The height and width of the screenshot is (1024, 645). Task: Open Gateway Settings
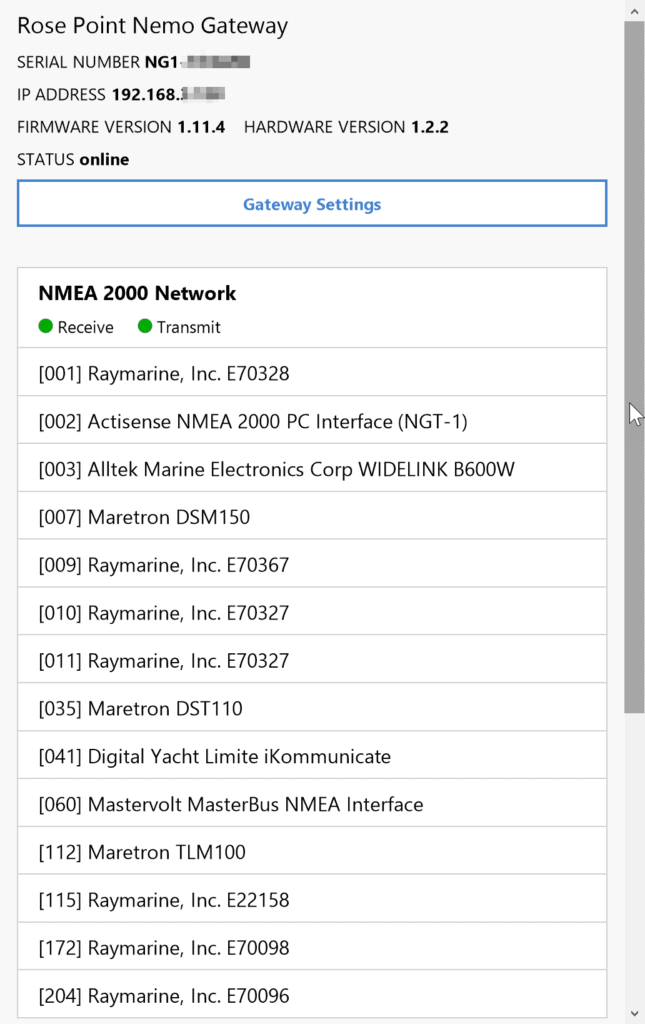[312, 204]
